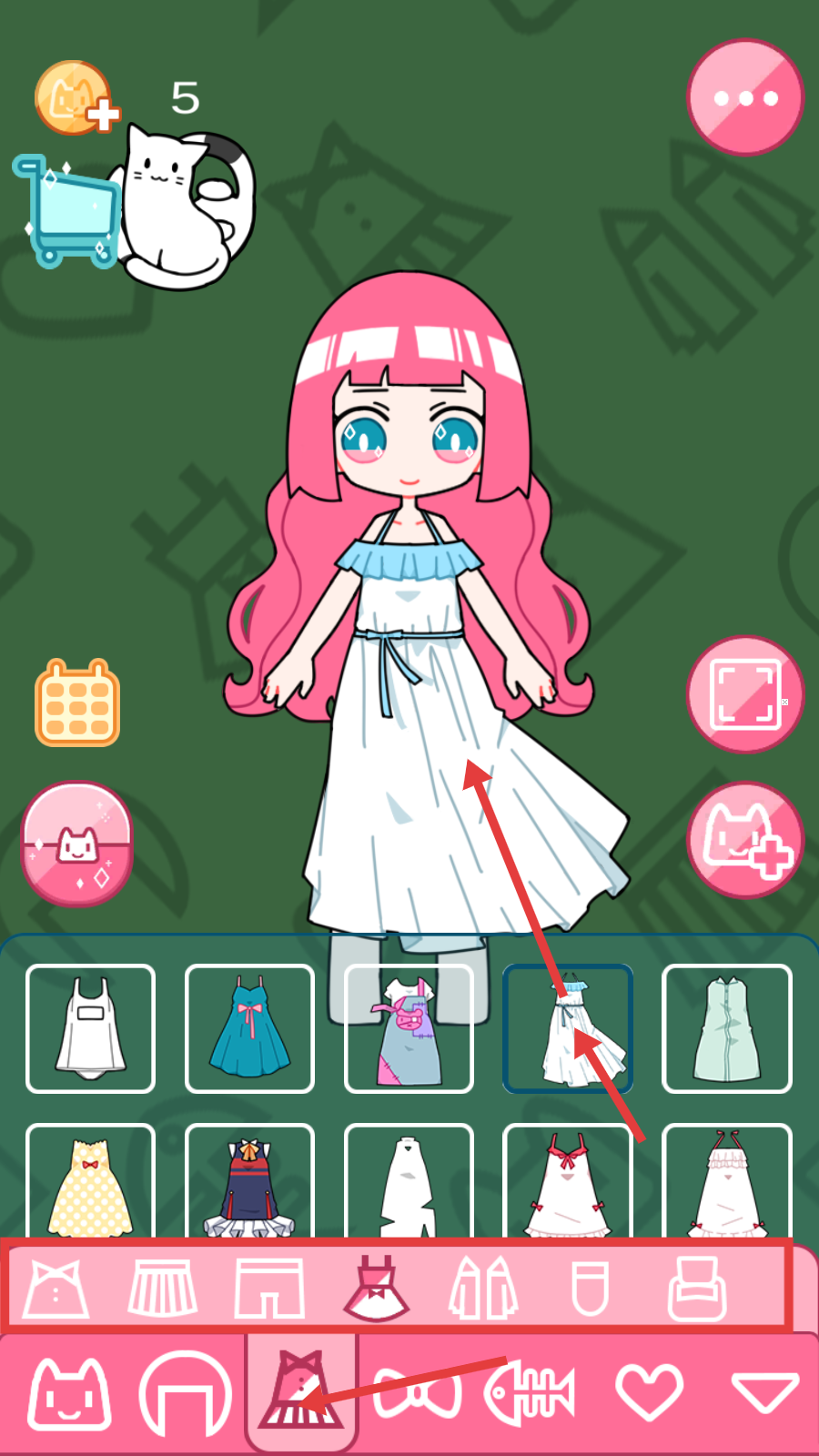Open the pink cat capsule machine

77,844
